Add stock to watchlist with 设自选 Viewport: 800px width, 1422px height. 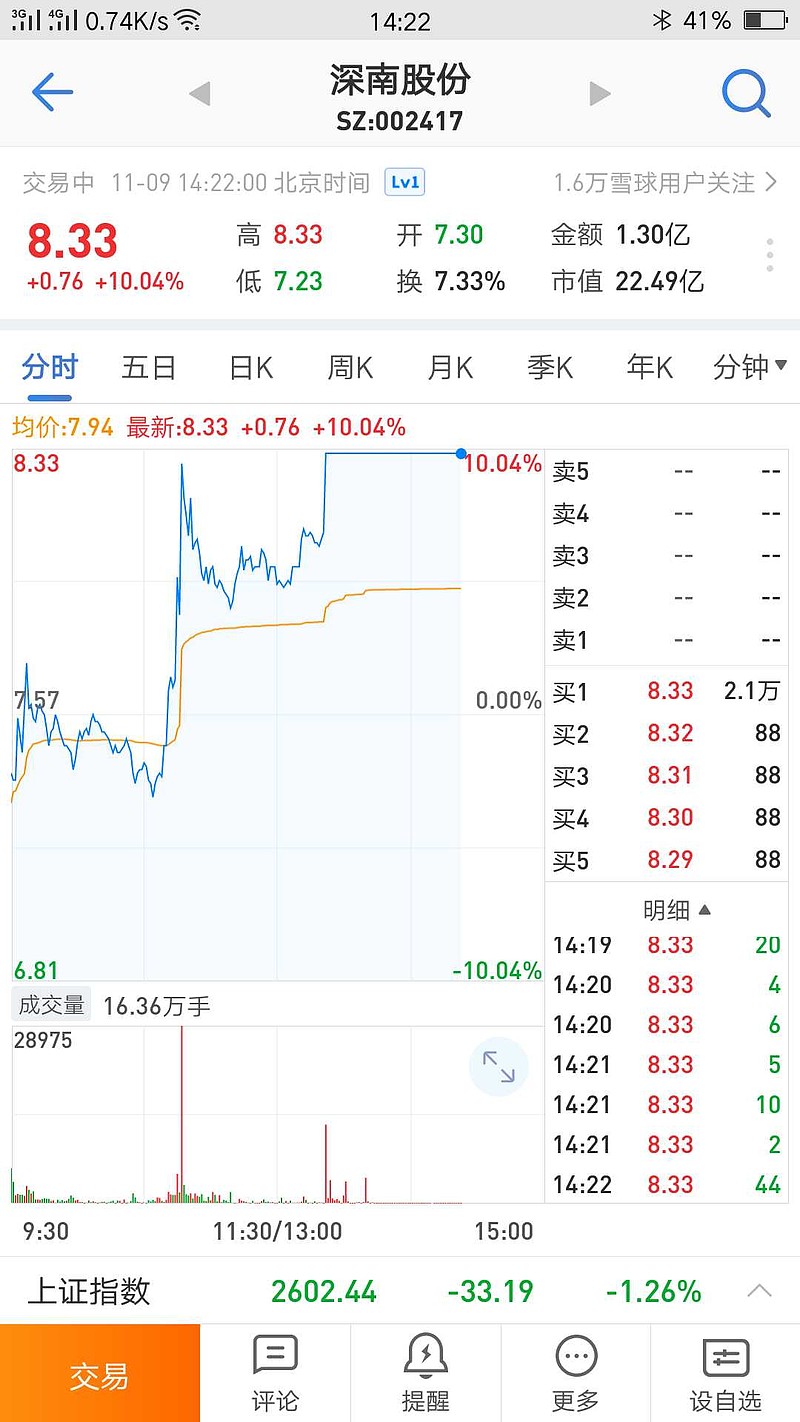(x=725, y=1374)
